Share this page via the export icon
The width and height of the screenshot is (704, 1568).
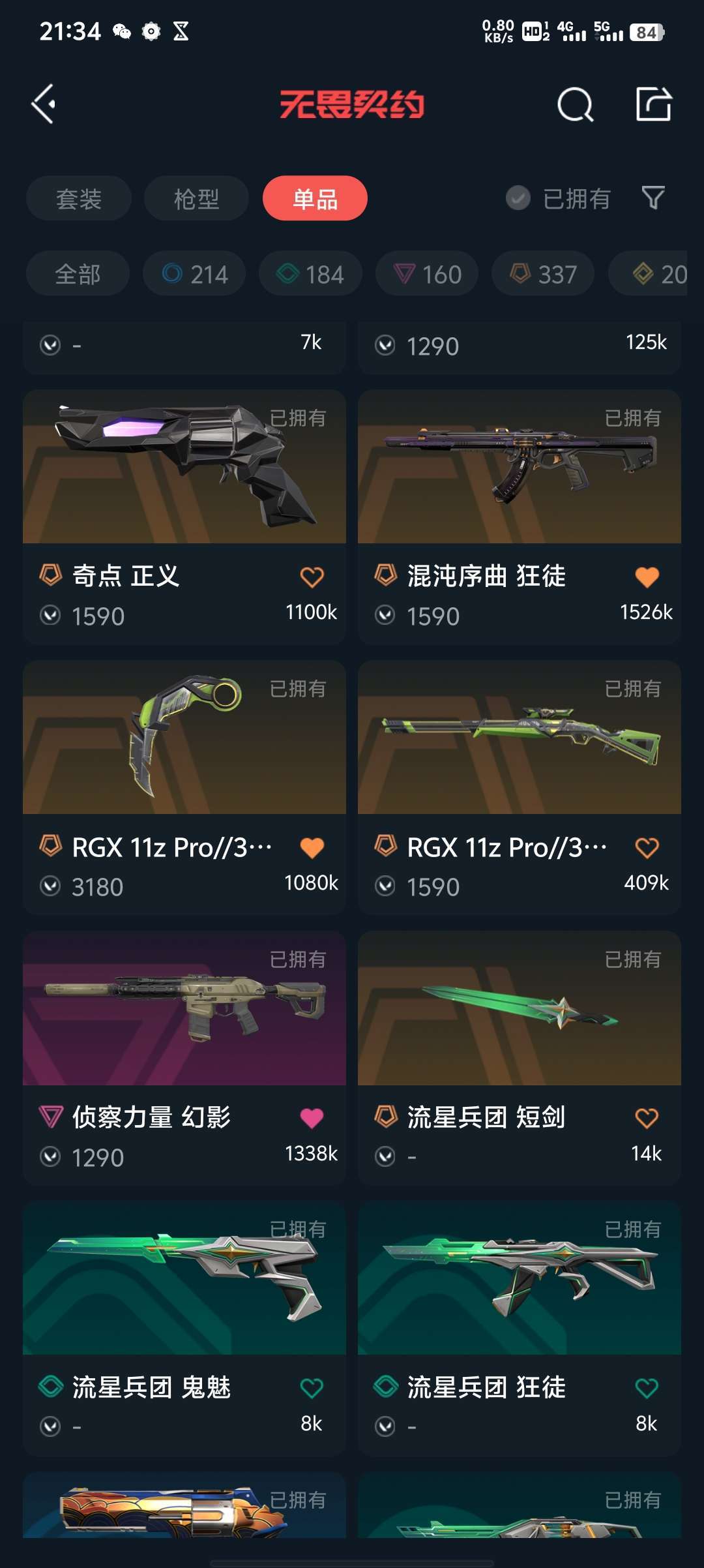coord(654,104)
